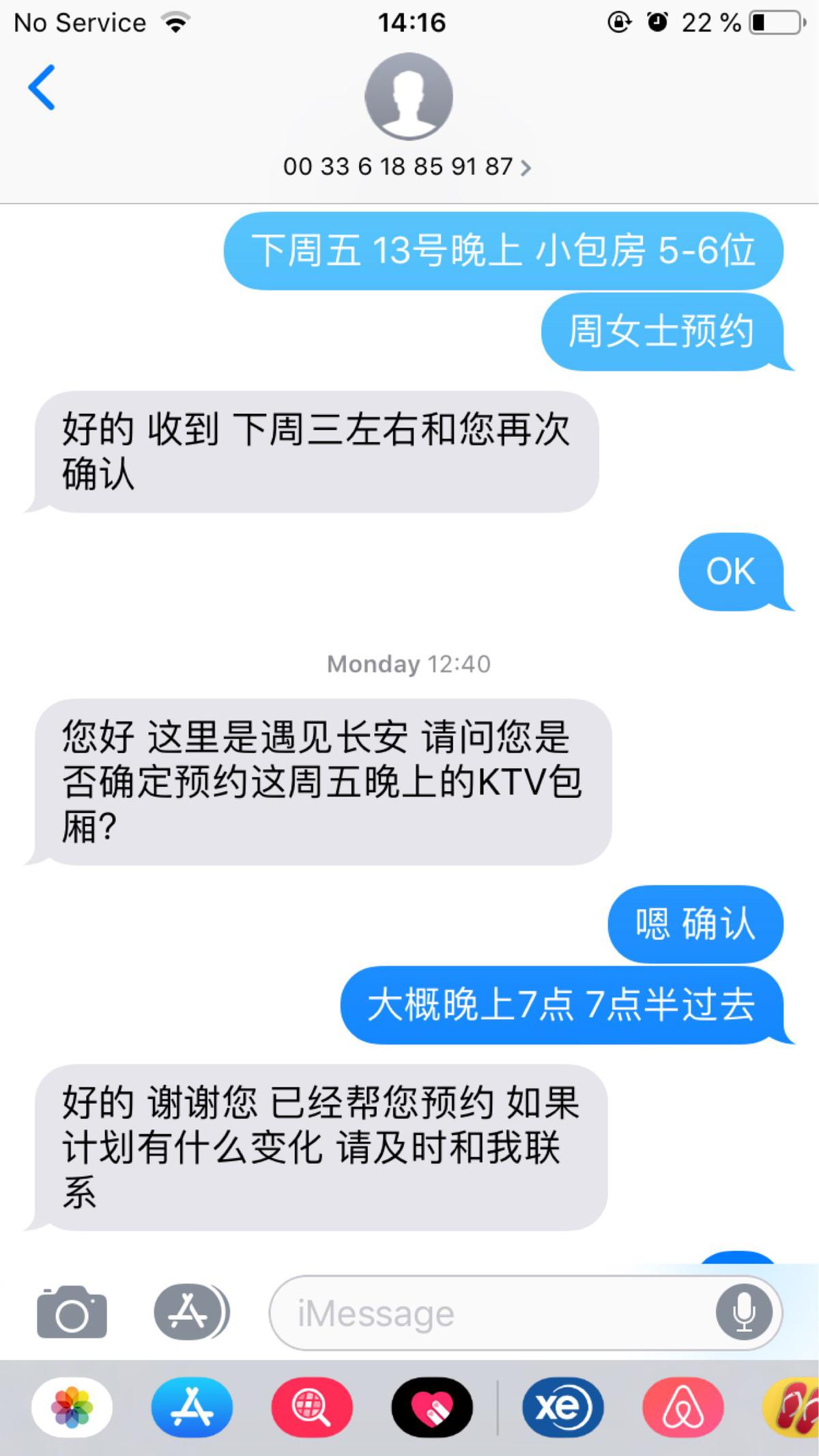
Task: Toggle the iMessage apps drawer
Action: 190,1312
